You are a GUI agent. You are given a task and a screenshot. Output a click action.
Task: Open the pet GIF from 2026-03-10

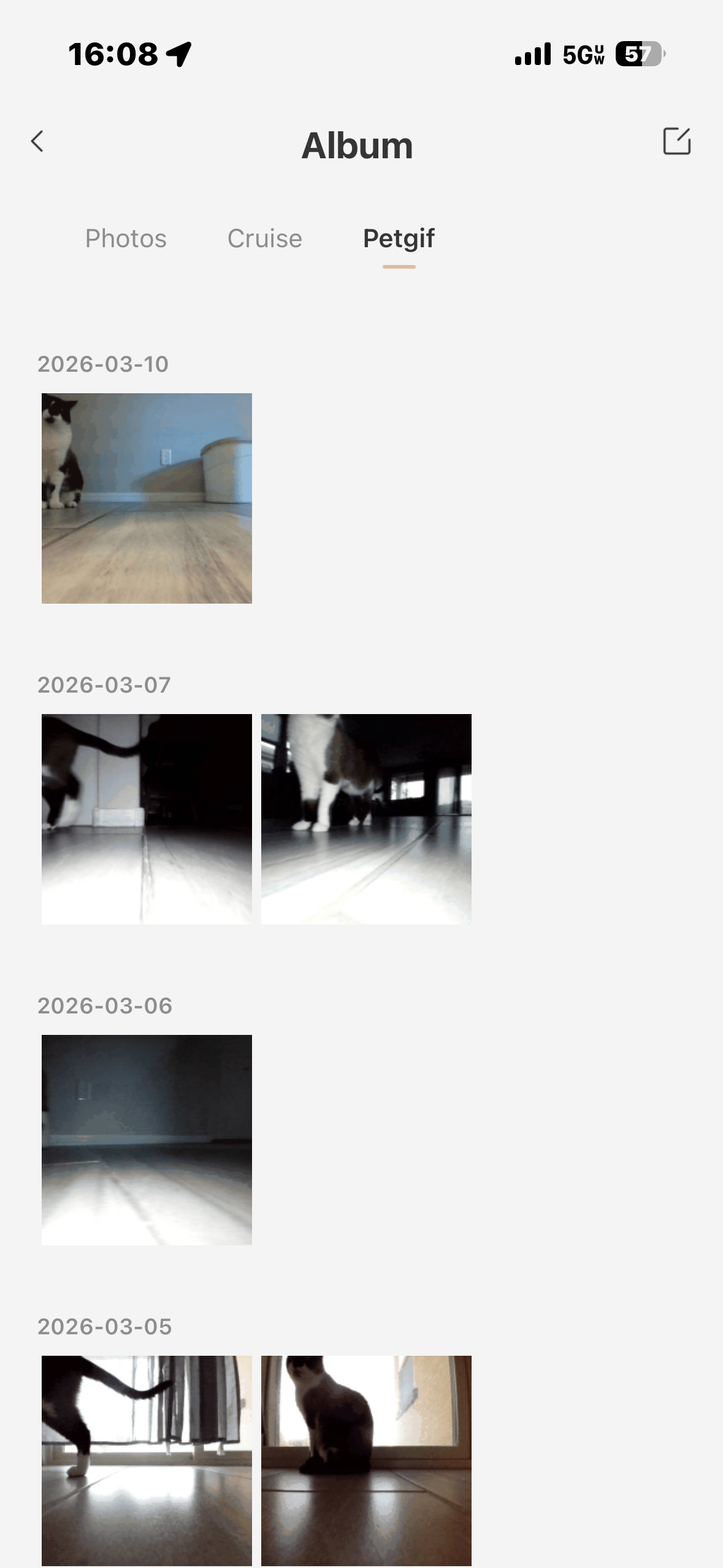(x=147, y=498)
